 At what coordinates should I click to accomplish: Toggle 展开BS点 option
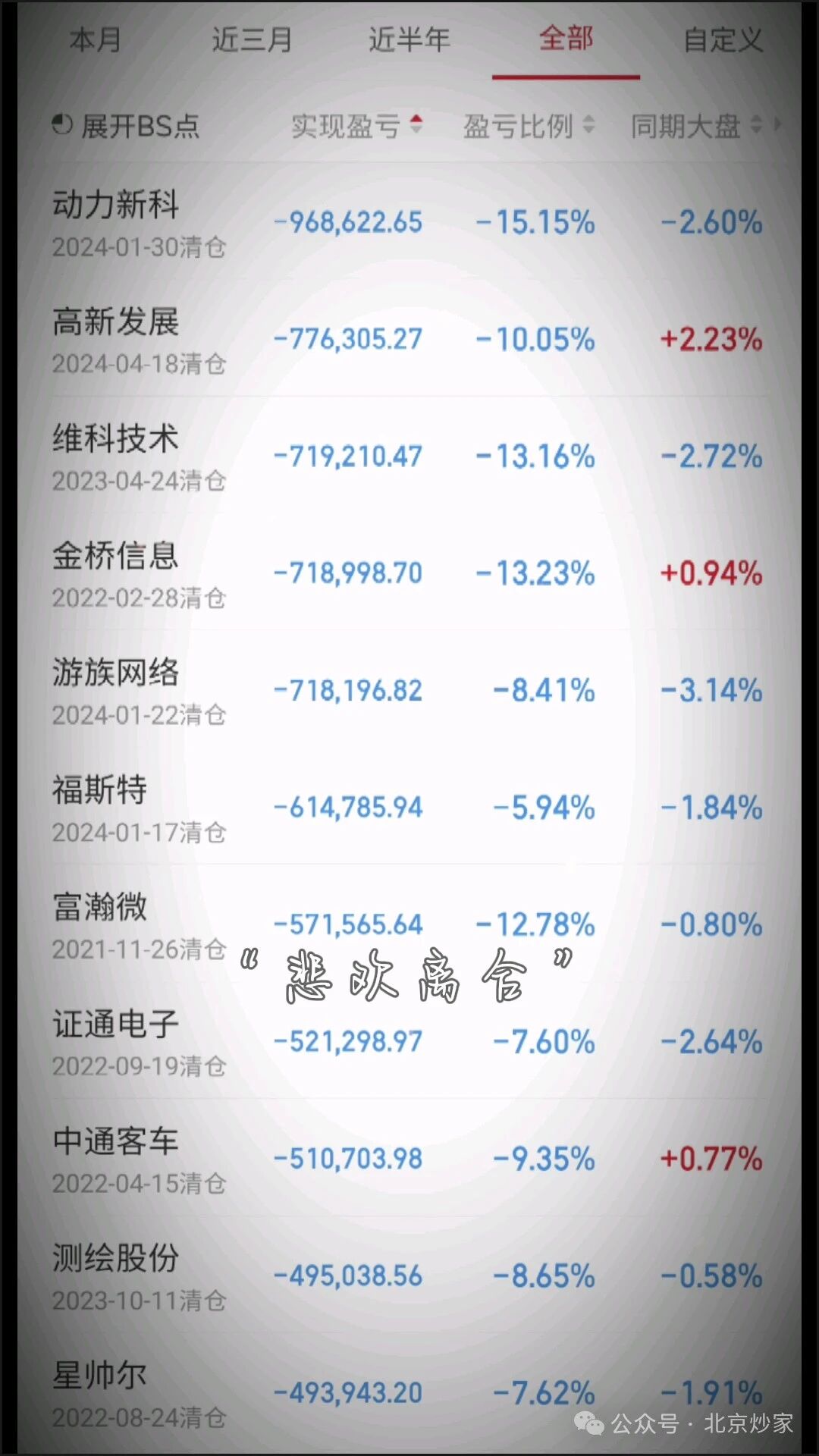click(x=126, y=126)
